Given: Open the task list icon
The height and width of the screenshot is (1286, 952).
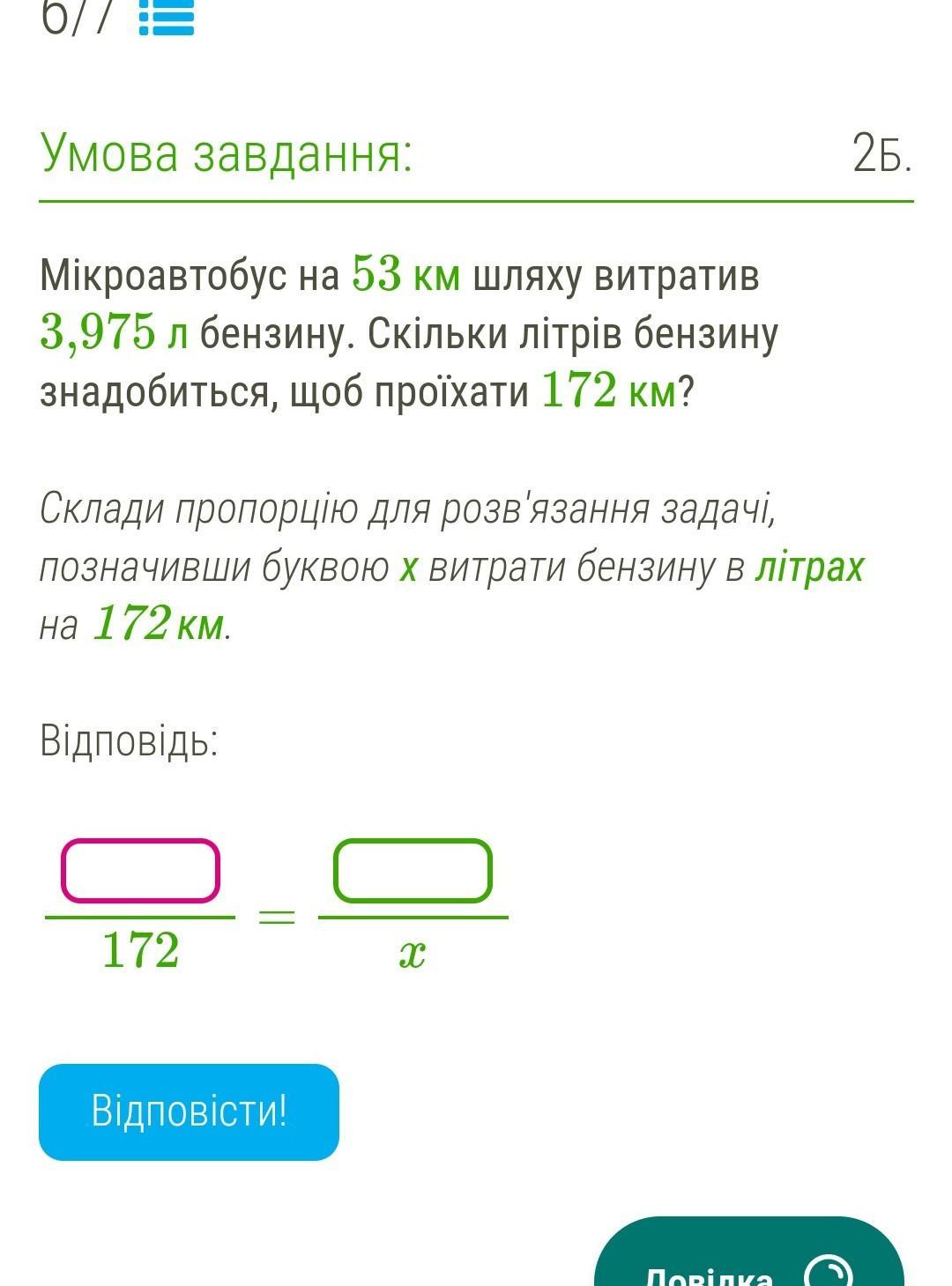Looking at the screenshot, I should click(x=167, y=19).
